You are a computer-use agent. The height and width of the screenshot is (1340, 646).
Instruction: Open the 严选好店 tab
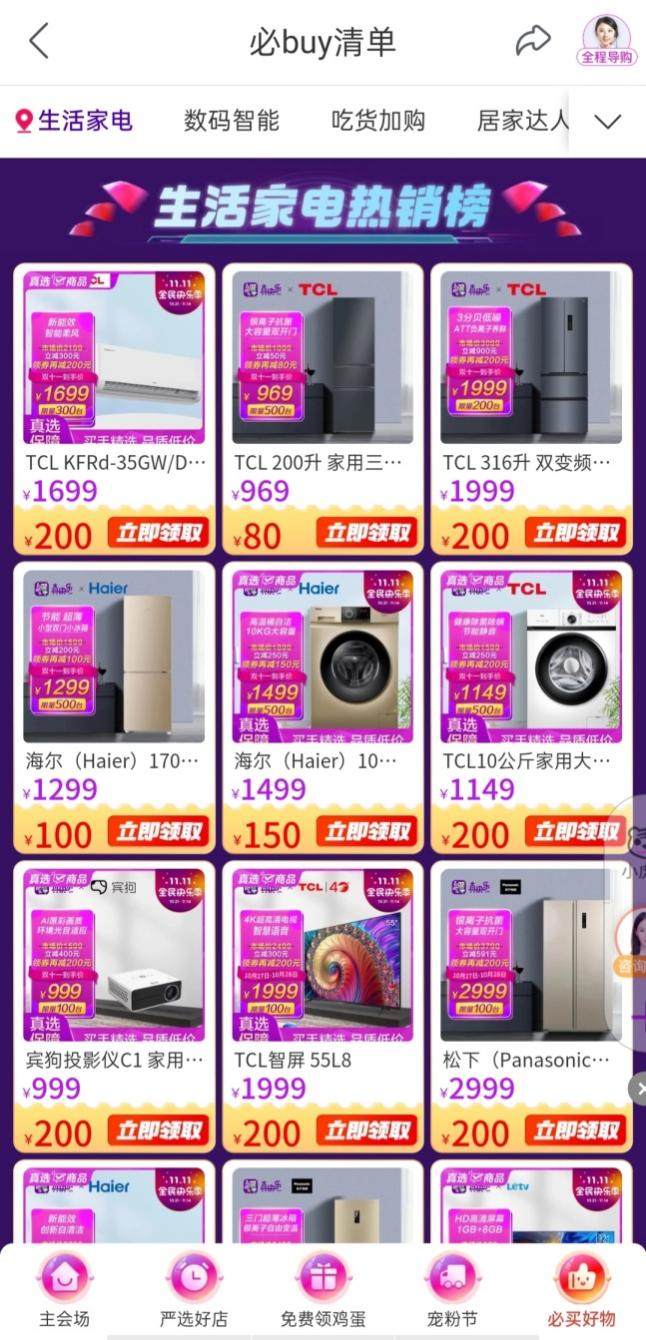tap(194, 1292)
